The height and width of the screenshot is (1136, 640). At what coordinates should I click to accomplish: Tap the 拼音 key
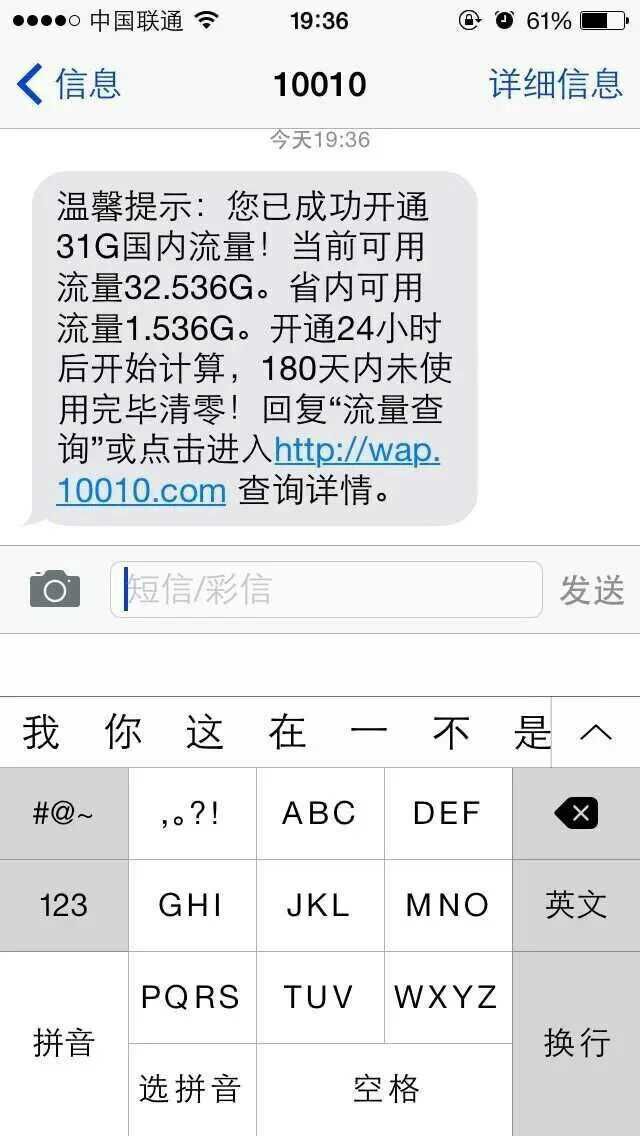(64, 1044)
